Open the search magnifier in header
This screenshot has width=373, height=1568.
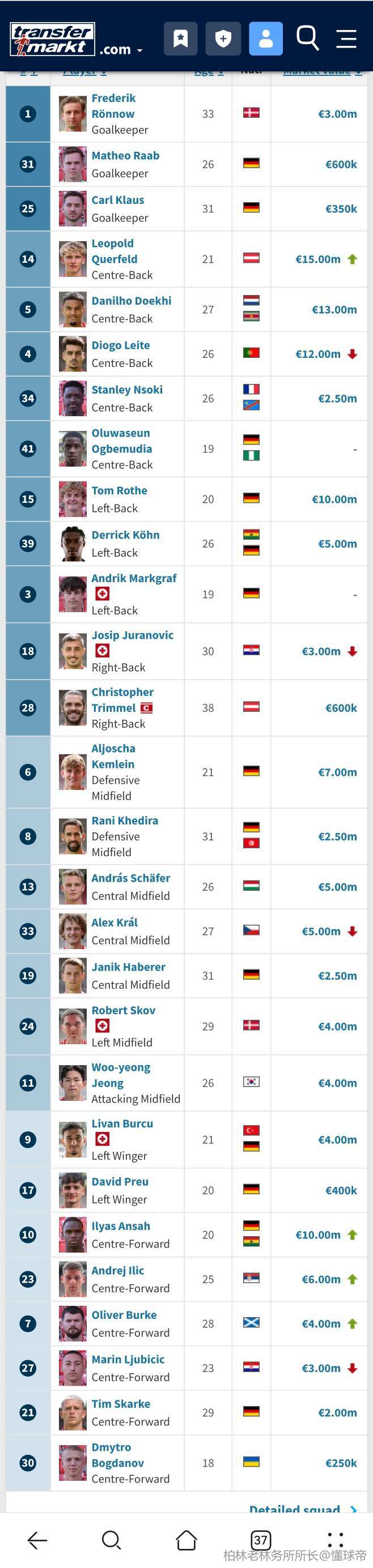(x=308, y=38)
